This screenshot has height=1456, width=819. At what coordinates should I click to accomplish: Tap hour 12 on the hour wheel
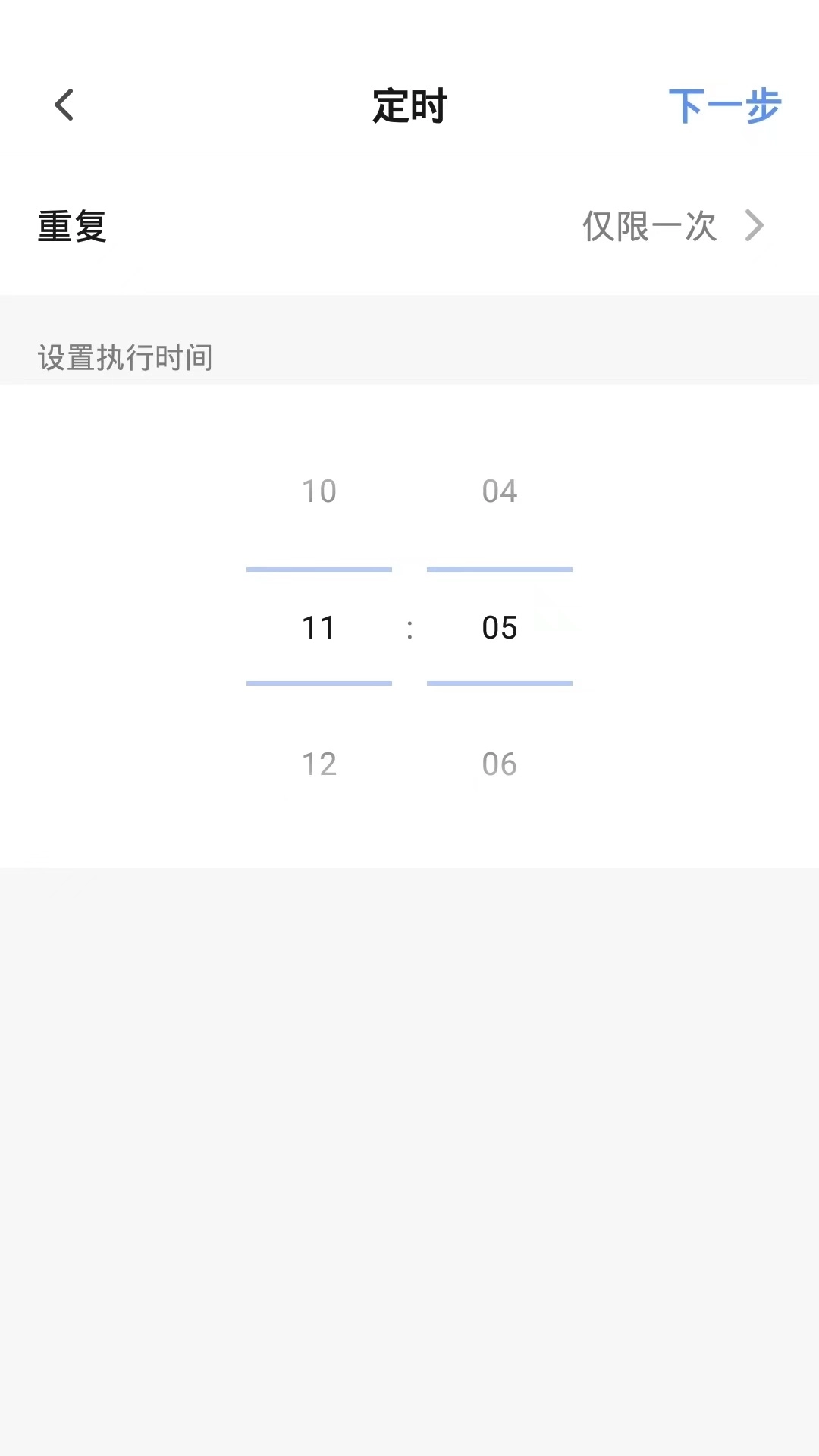[318, 764]
